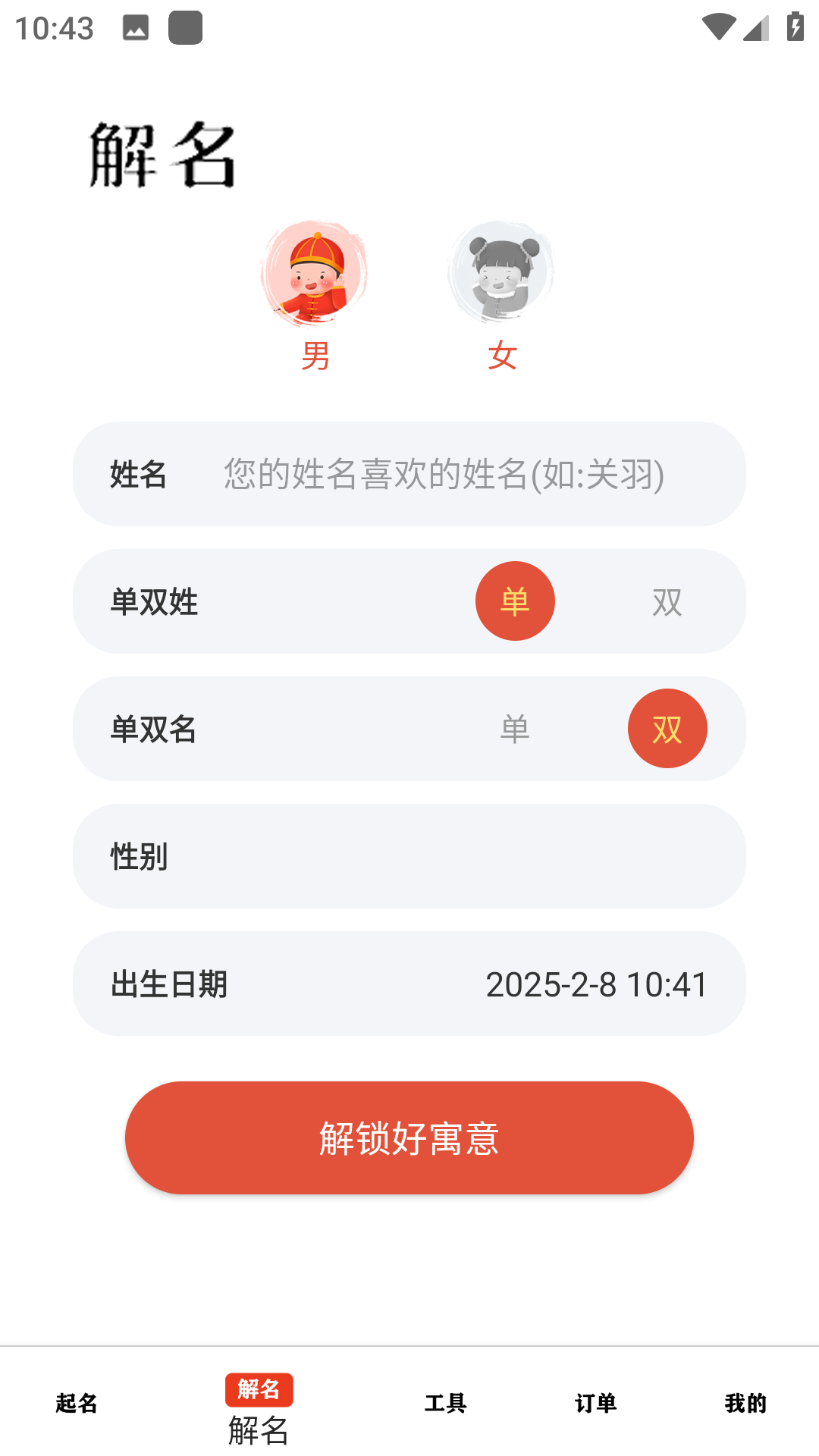
Task: Switch to the 解名 tab
Action: 259,1409
